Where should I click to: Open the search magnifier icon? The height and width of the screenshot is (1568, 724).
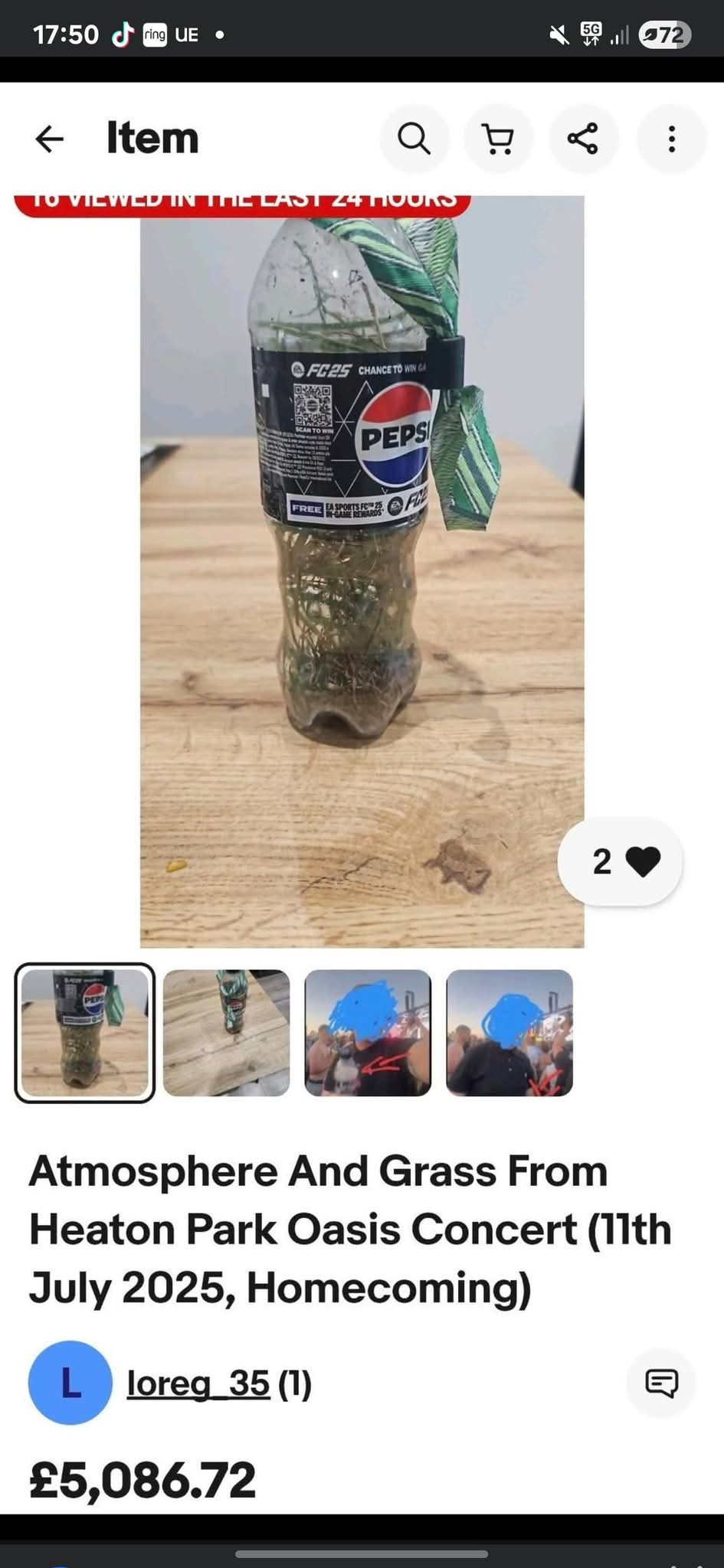point(414,139)
